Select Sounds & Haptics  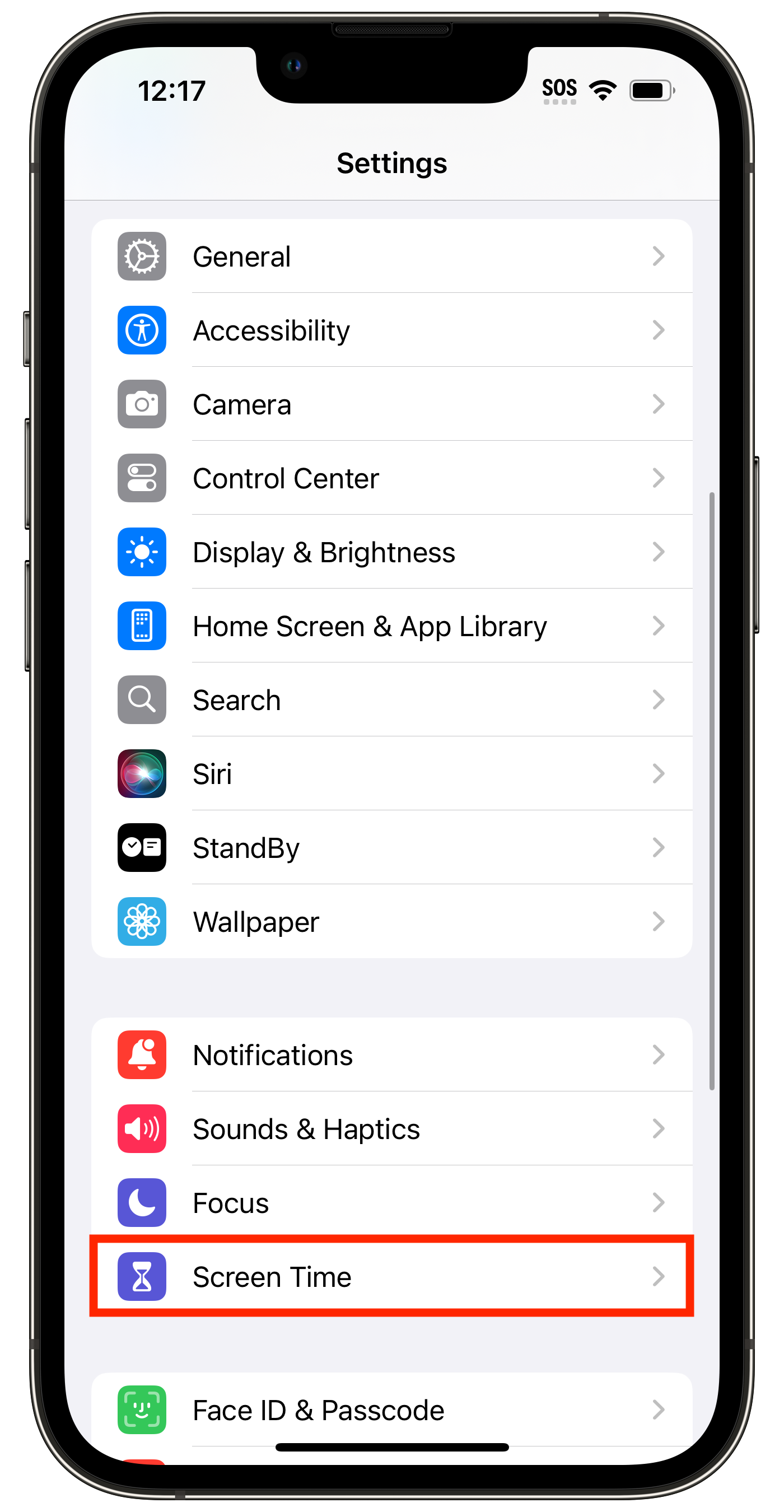tap(391, 1130)
